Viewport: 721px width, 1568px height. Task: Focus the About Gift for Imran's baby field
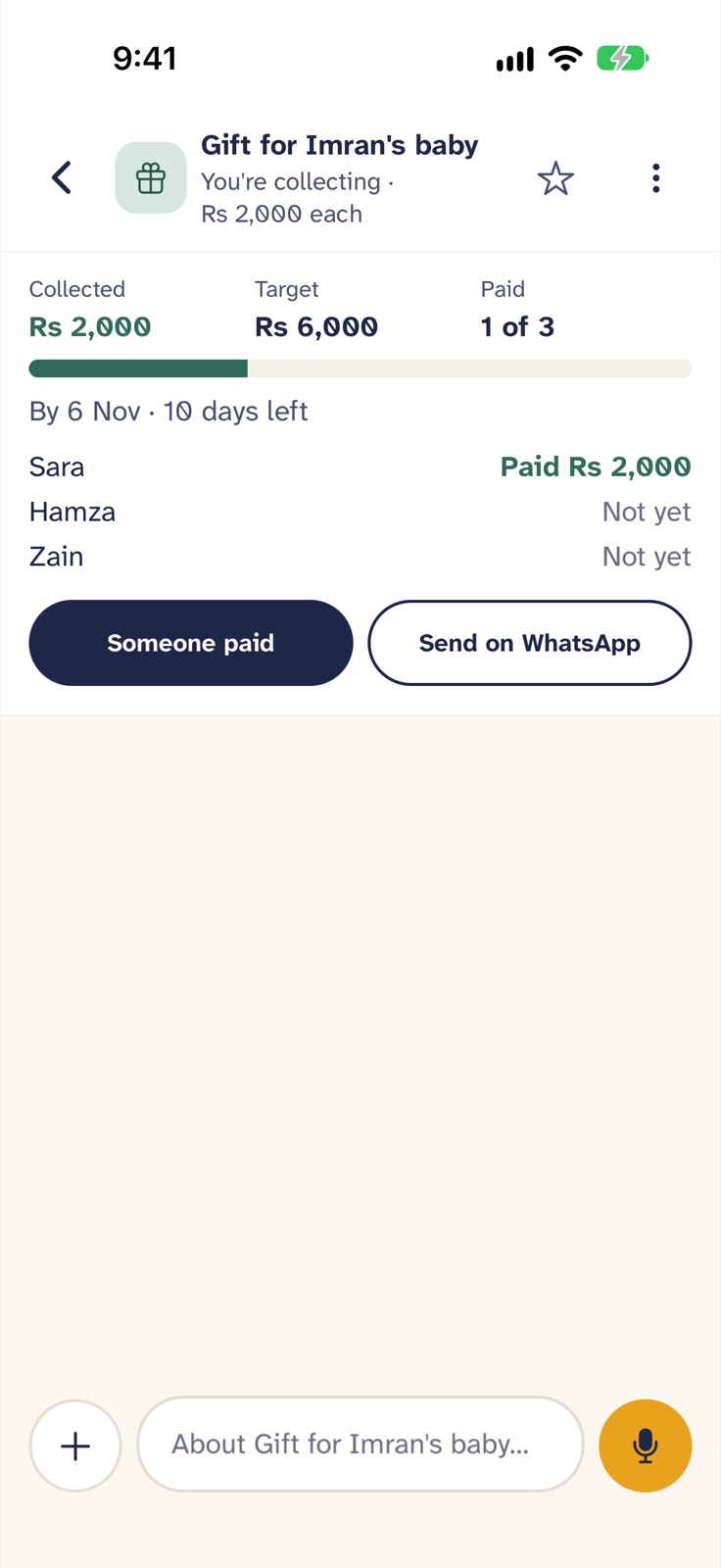360,1445
